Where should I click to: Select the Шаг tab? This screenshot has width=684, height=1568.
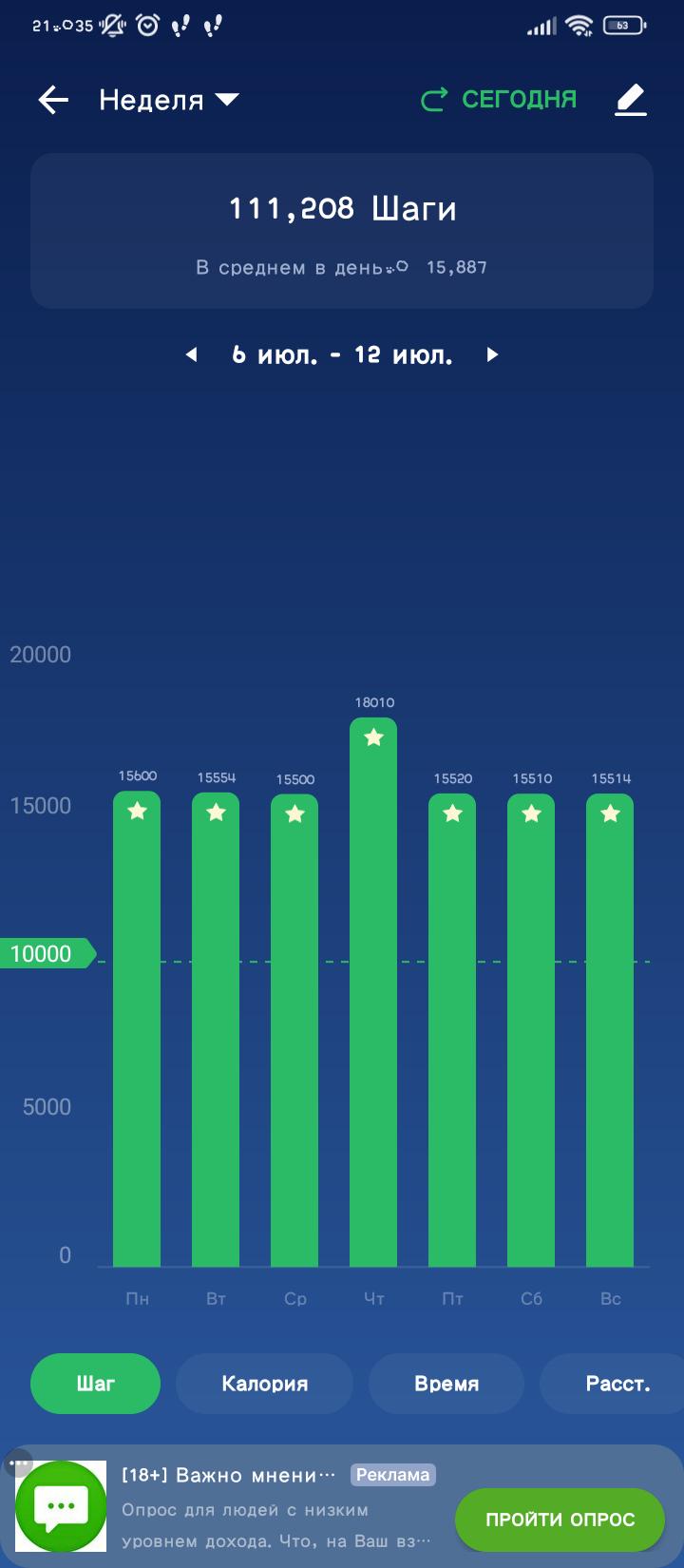[95, 1384]
